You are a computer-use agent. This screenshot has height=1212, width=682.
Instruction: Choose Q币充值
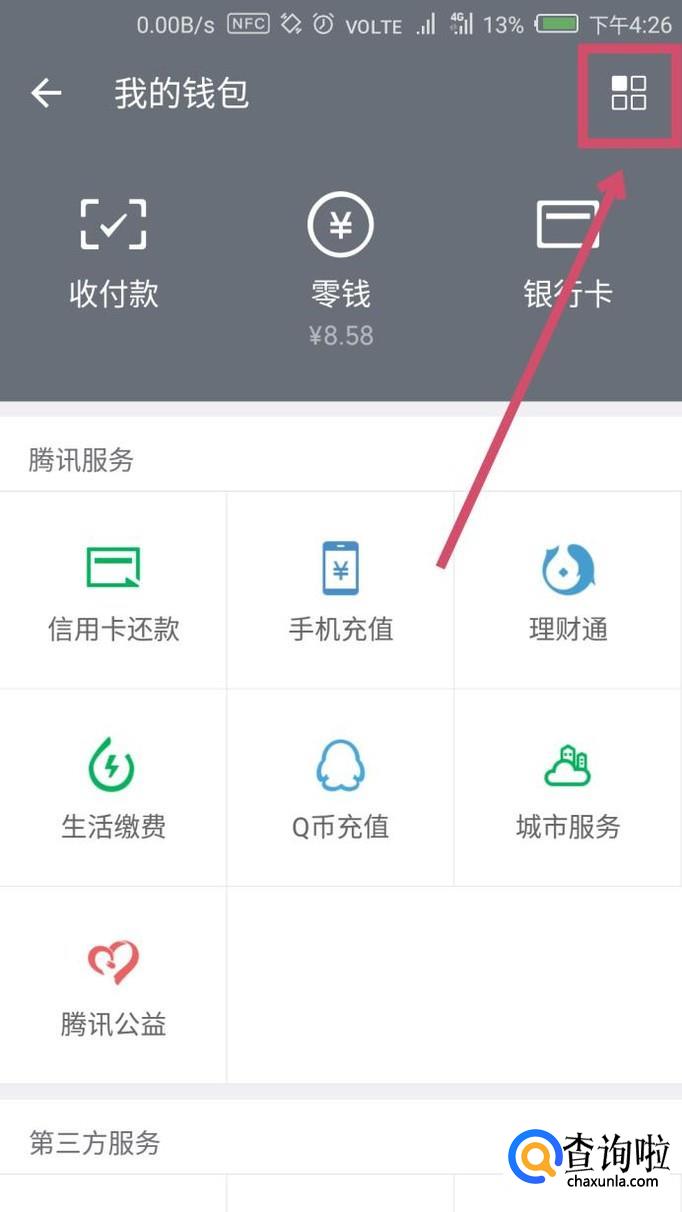(x=341, y=787)
